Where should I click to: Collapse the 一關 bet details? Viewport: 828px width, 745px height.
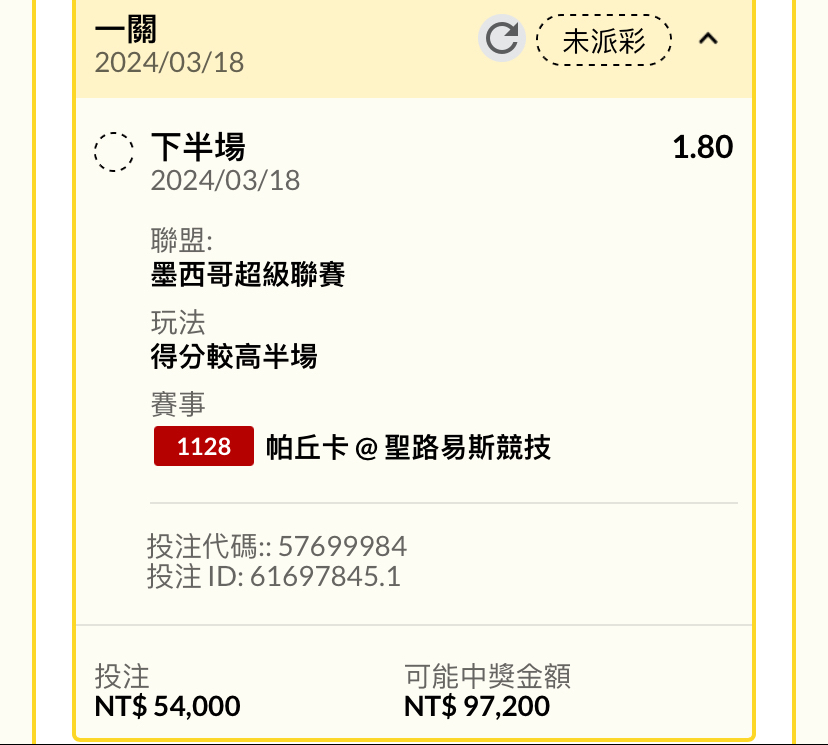click(708, 40)
